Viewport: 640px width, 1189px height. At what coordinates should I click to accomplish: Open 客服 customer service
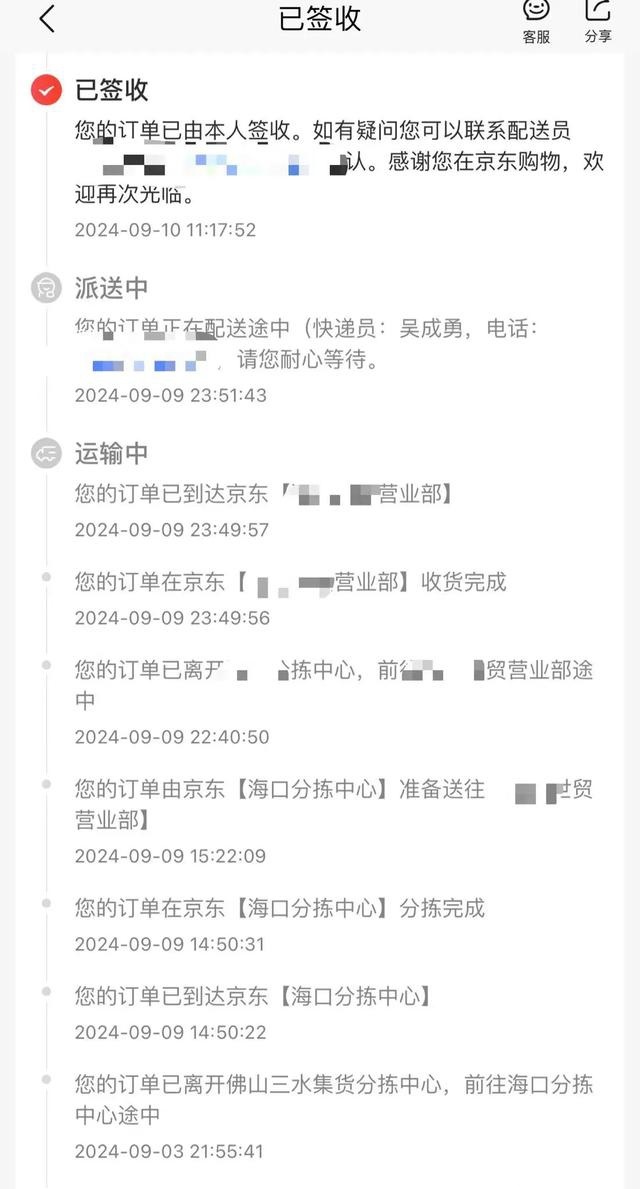(x=536, y=21)
